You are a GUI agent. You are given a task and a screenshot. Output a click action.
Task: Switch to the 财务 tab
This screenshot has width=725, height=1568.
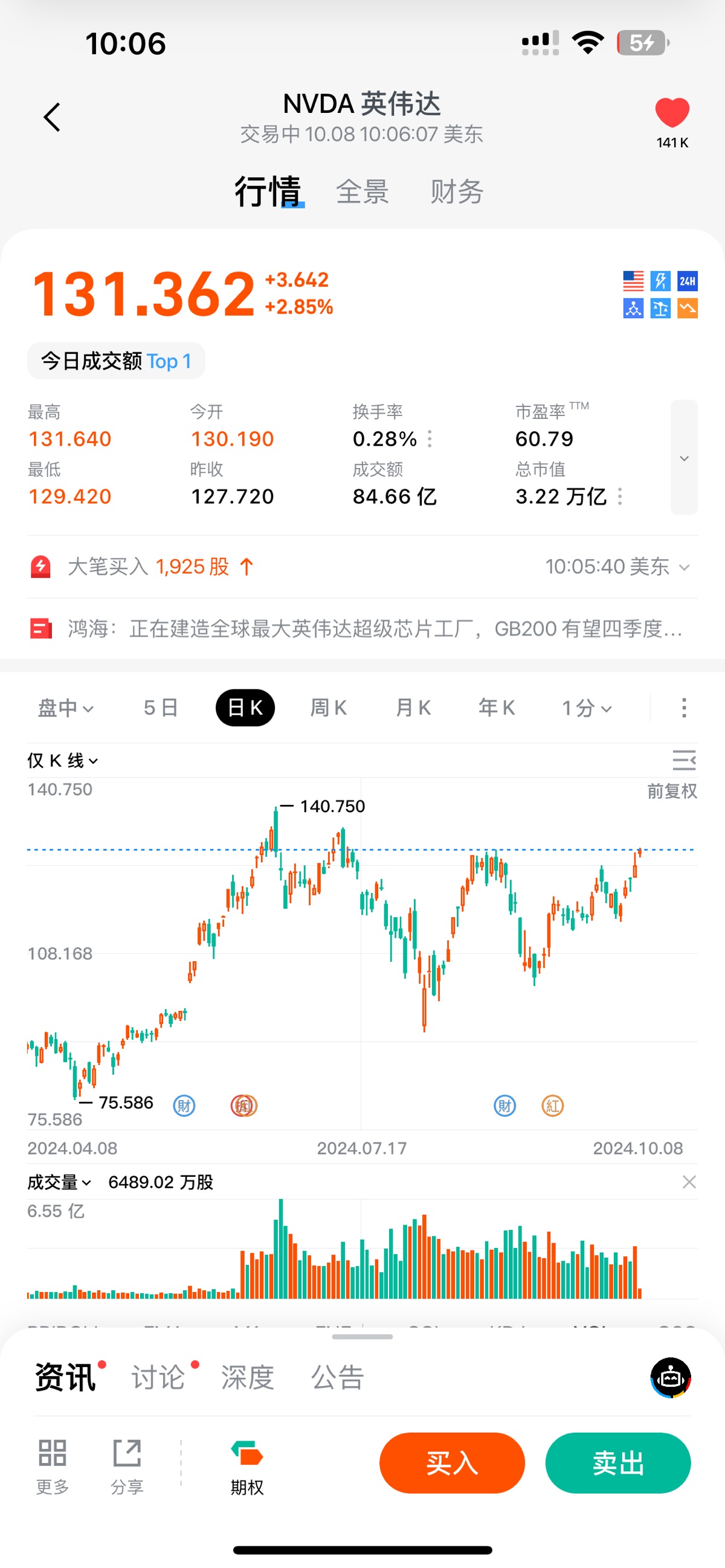456,192
